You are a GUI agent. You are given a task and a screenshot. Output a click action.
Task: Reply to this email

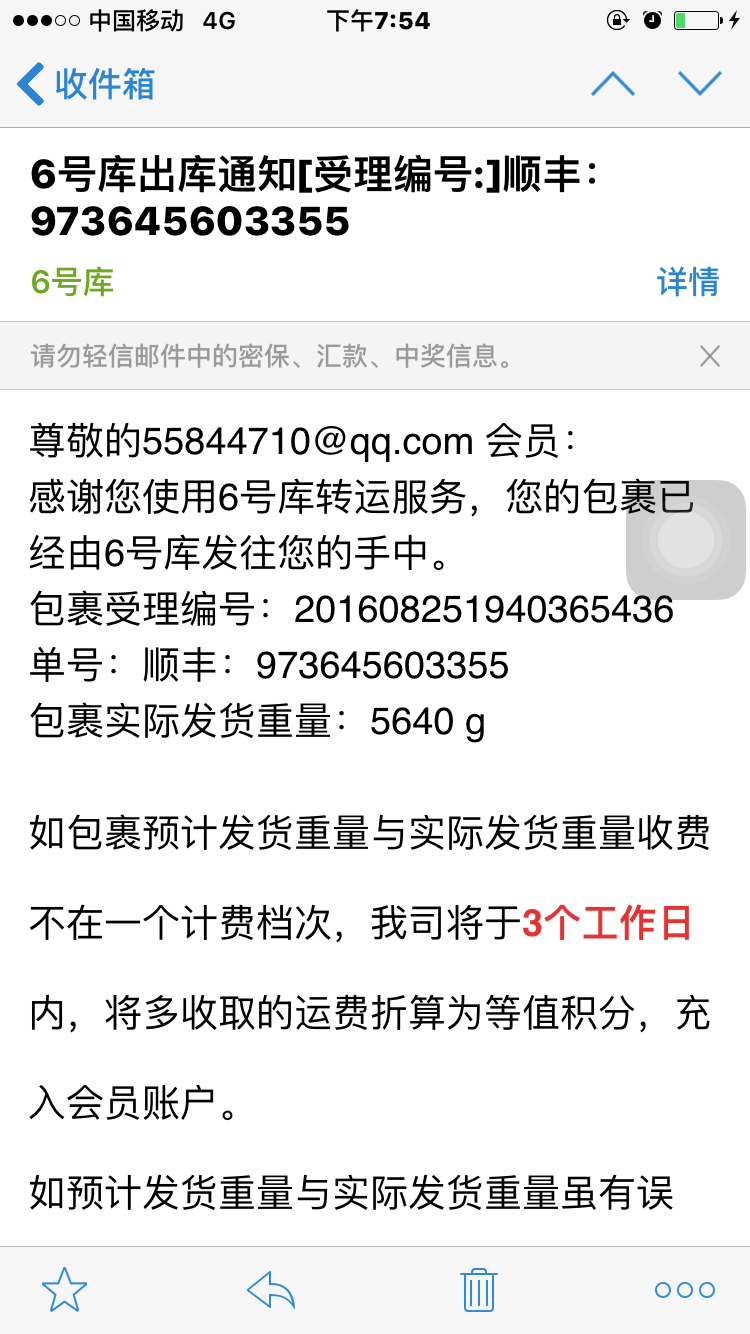click(271, 1290)
